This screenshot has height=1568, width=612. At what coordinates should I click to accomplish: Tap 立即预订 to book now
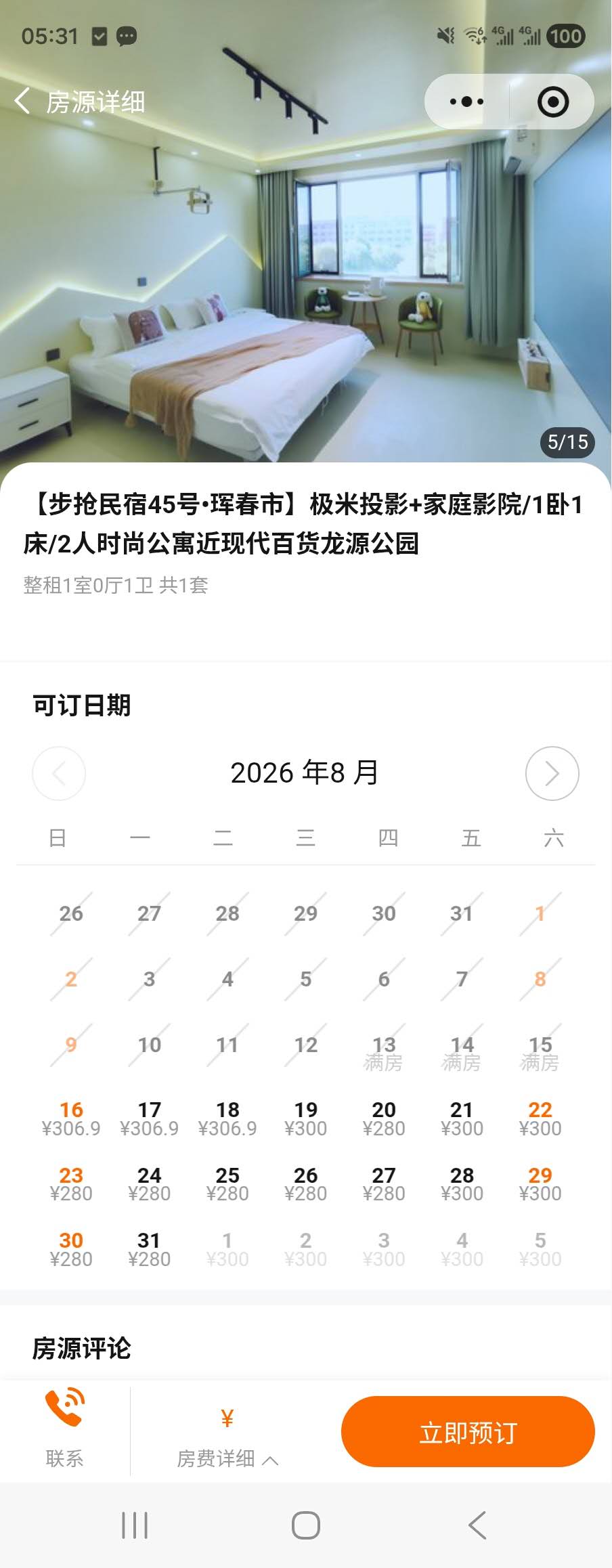point(468,1431)
